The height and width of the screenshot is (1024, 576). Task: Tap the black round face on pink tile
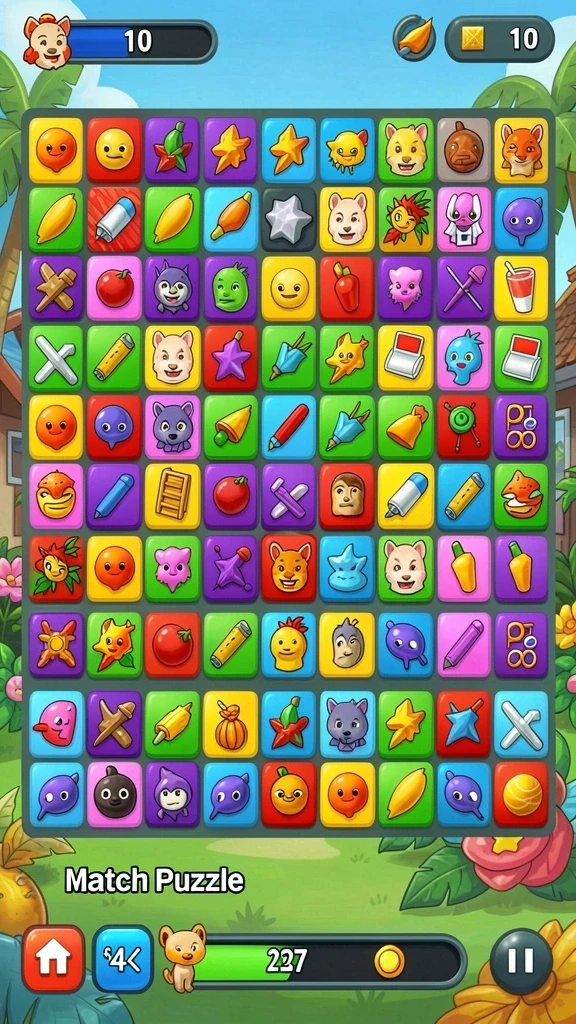[x=114, y=794]
